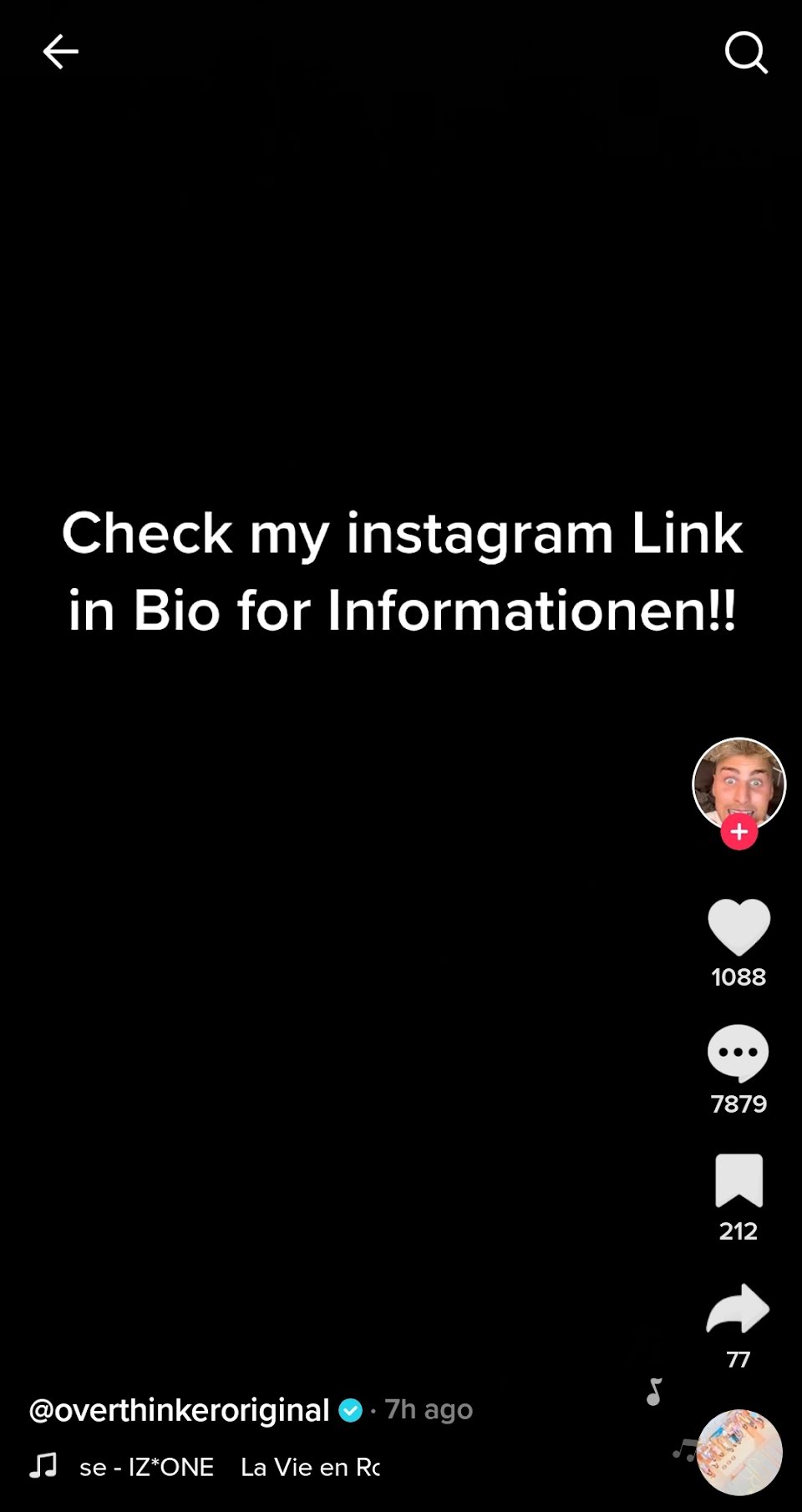Open the @overthinkeroriginal username link
The width and height of the screenshot is (802, 1512).
click(x=180, y=1410)
